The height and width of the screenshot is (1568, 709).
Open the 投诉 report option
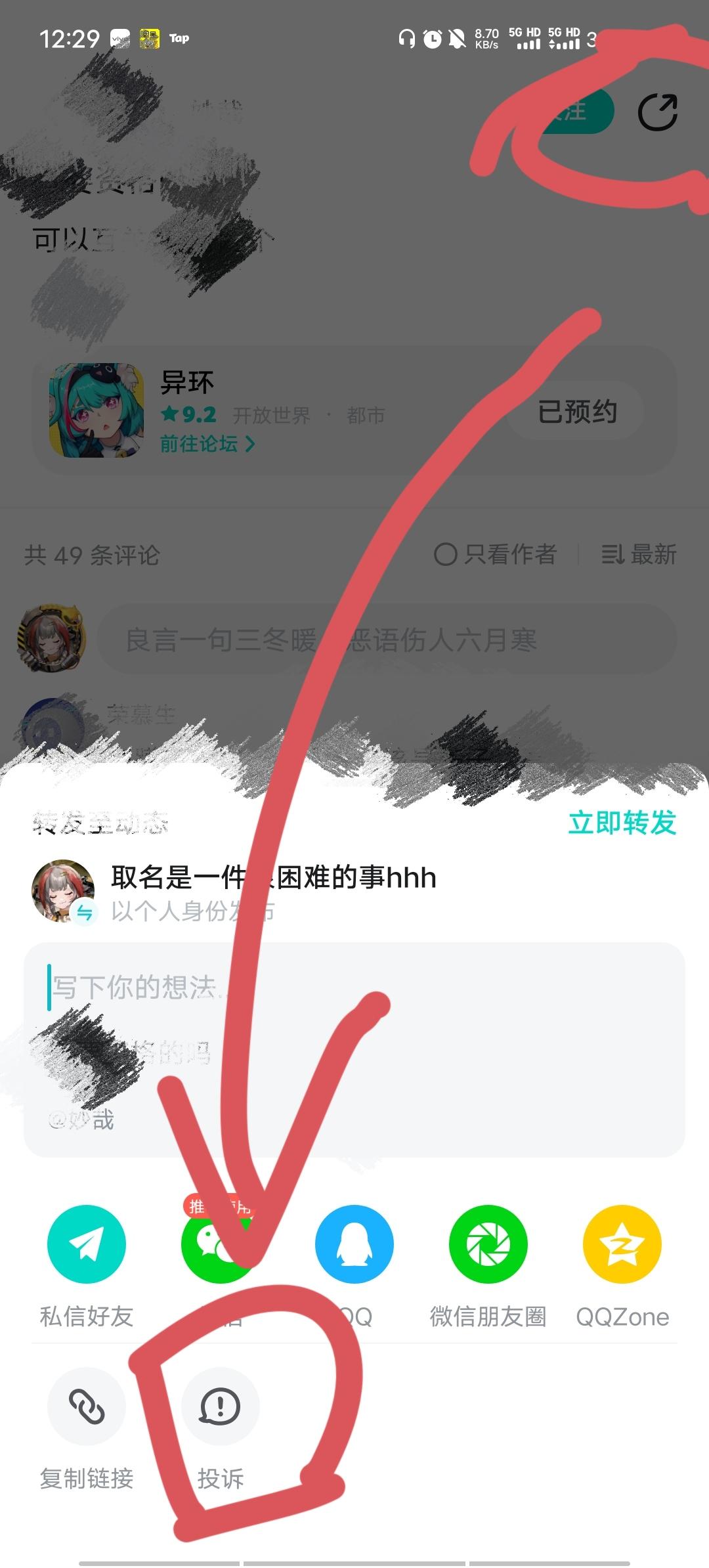pyautogui.click(x=220, y=1405)
